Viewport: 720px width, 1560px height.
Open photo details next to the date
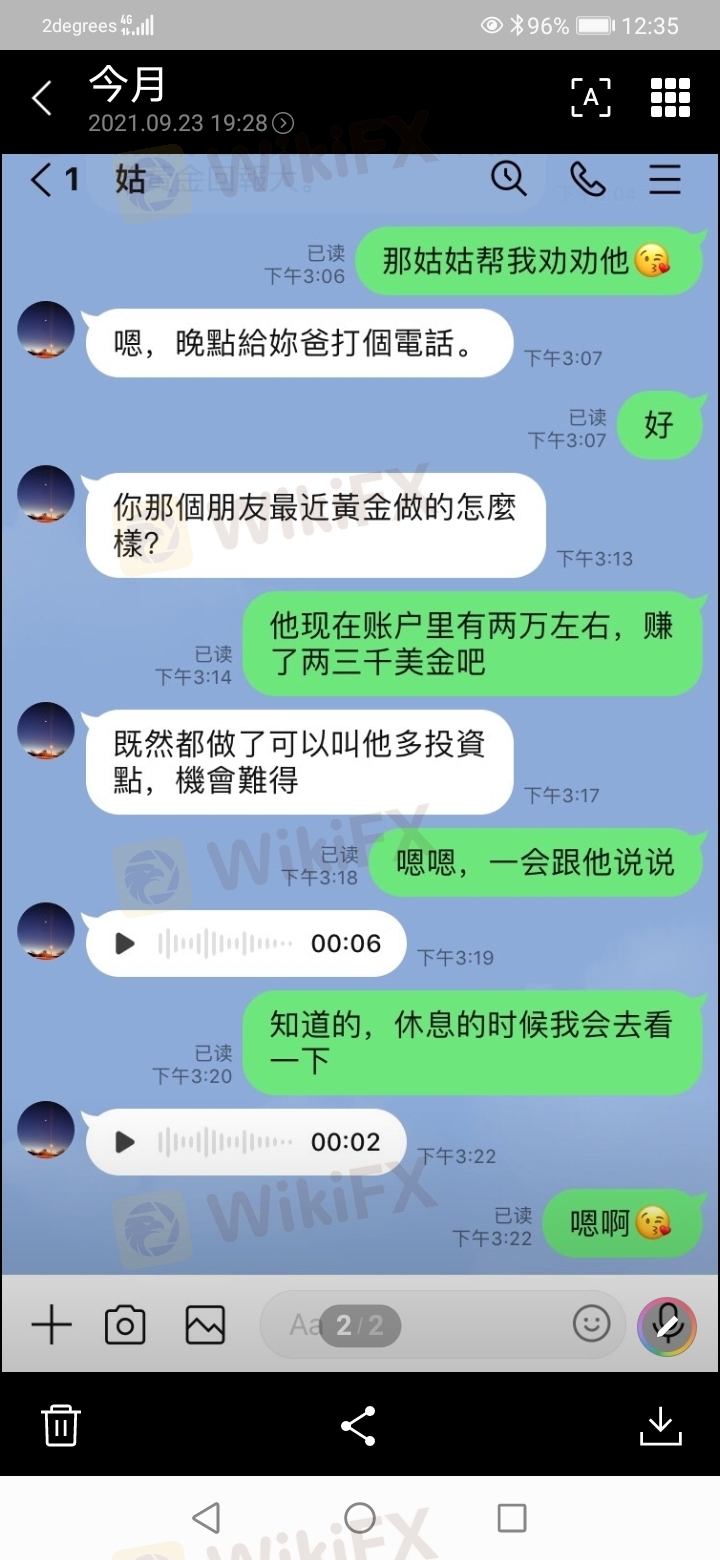click(284, 123)
